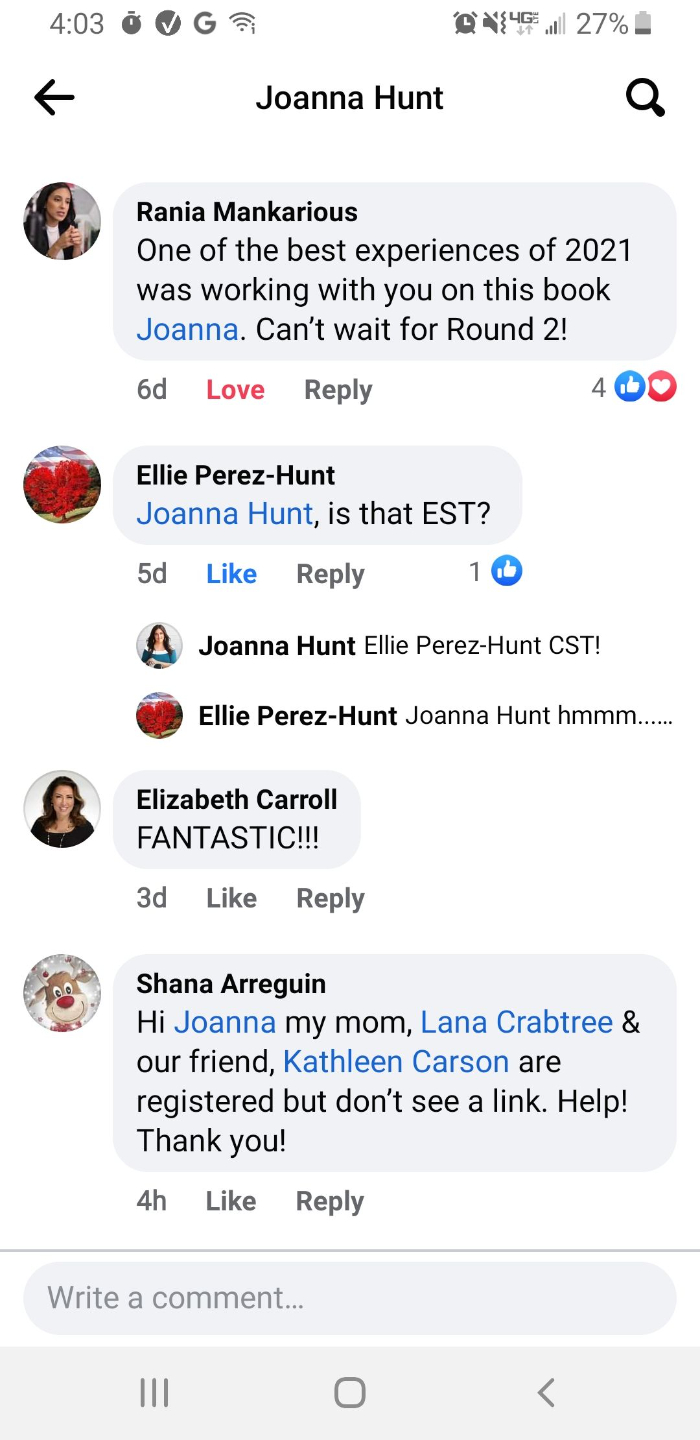The height and width of the screenshot is (1440, 700).
Task: Open the Joanna Hunt mention in Ellie's comment
Action: (x=225, y=514)
